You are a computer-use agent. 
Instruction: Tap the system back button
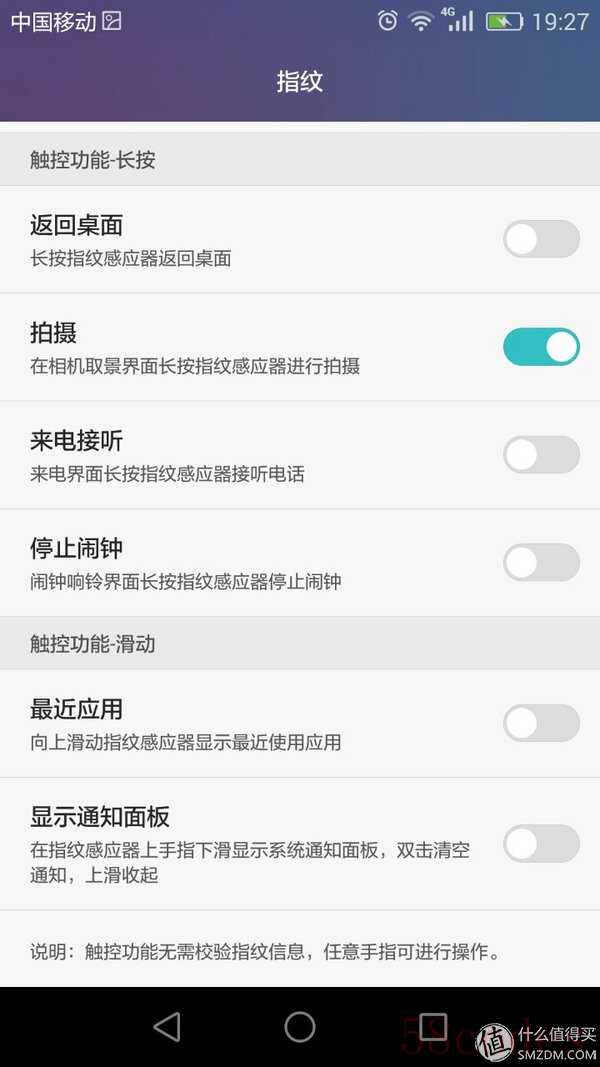pos(167,1027)
